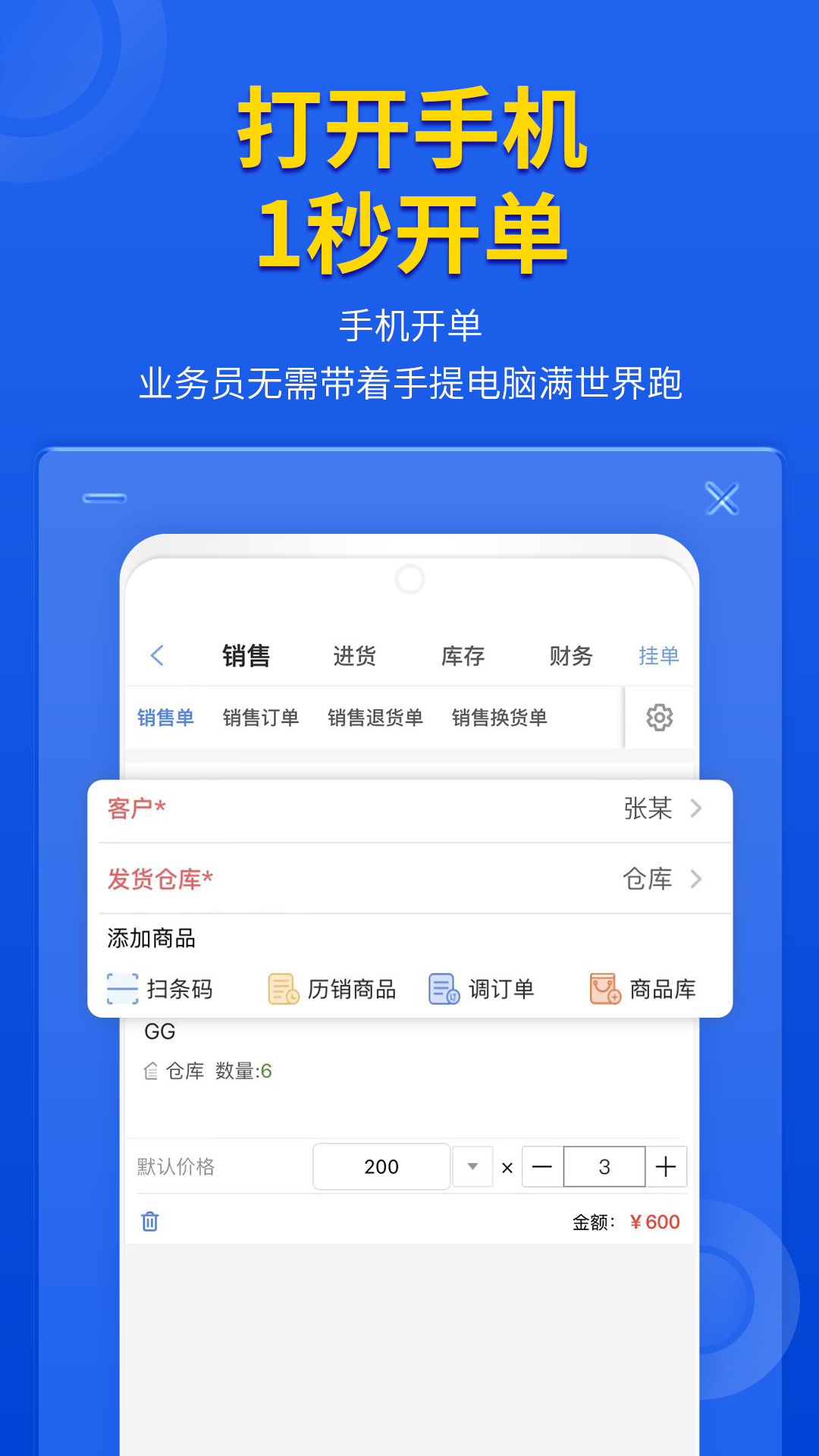Click the warehouse icon beside 数量:6

pyautogui.click(x=150, y=1071)
